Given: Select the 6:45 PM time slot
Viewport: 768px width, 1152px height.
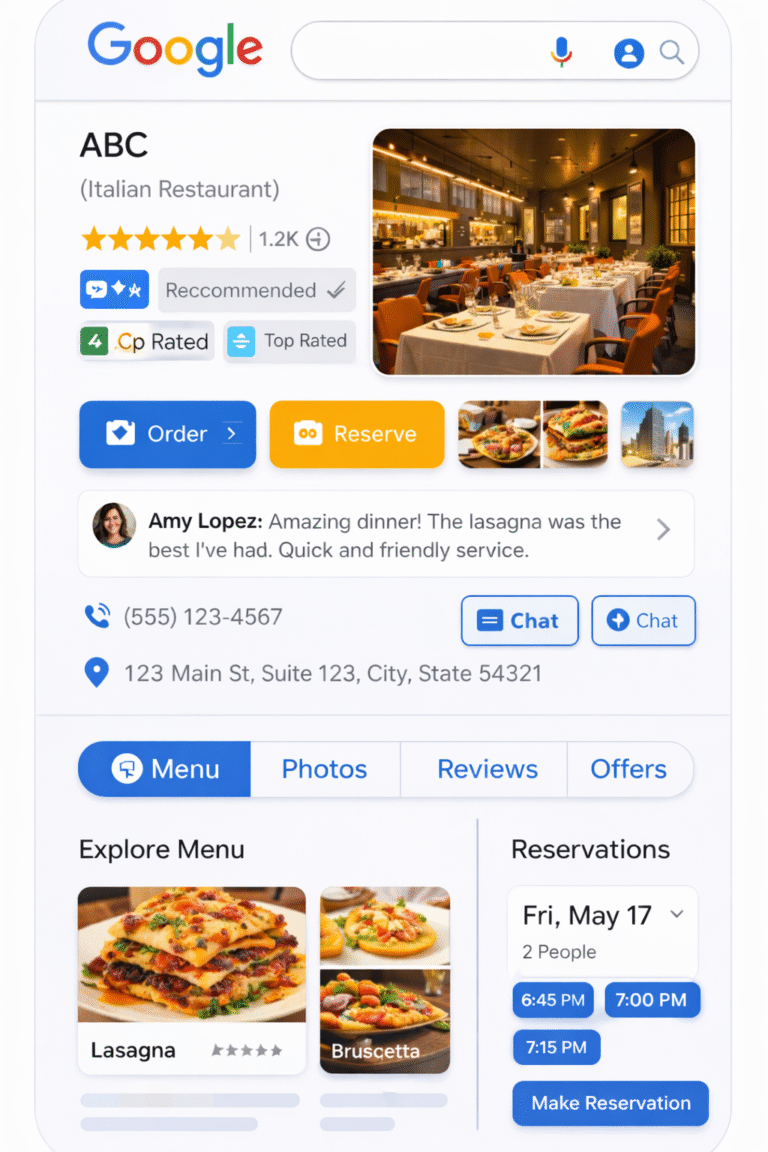Looking at the screenshot, I should tap(553, 1000).
